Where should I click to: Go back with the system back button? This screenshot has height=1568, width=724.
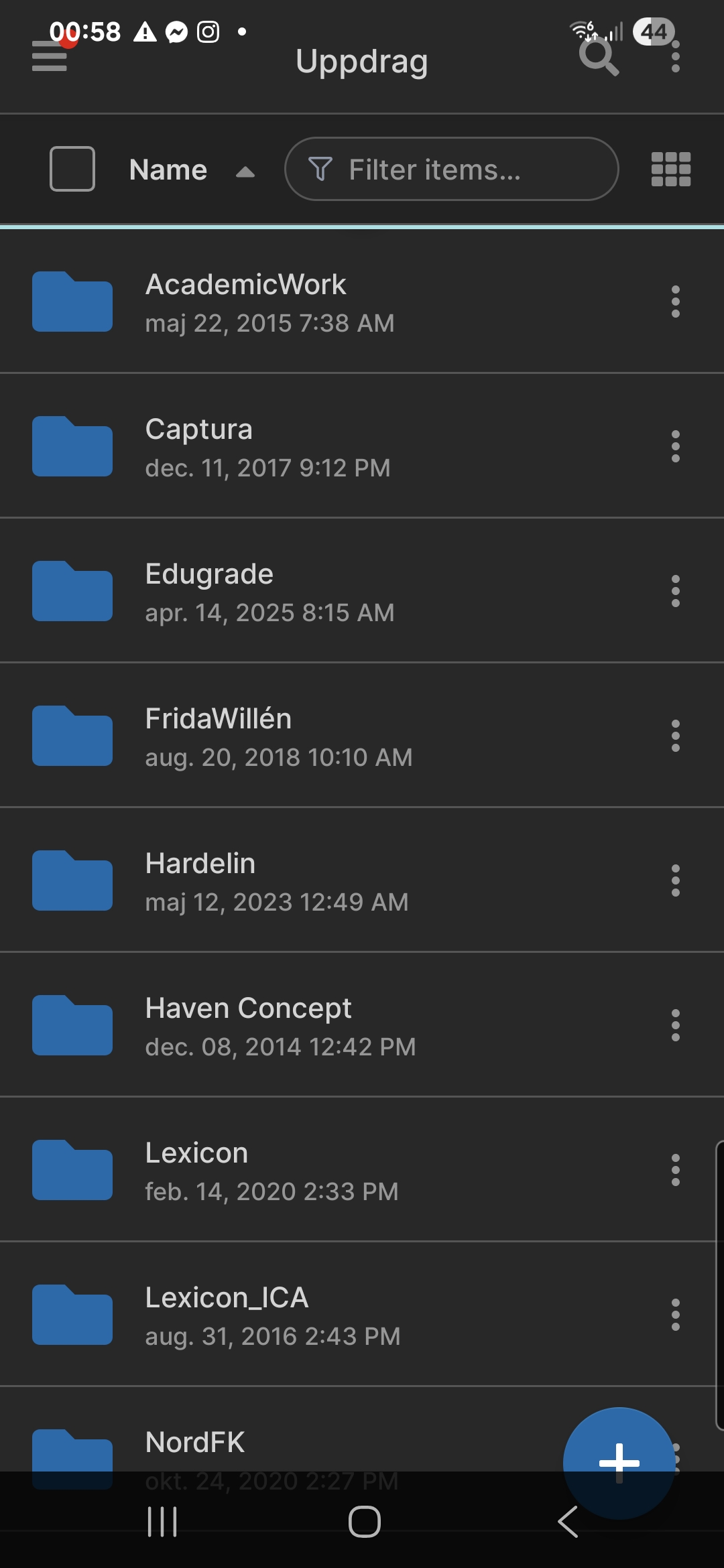click(568, 1521)
